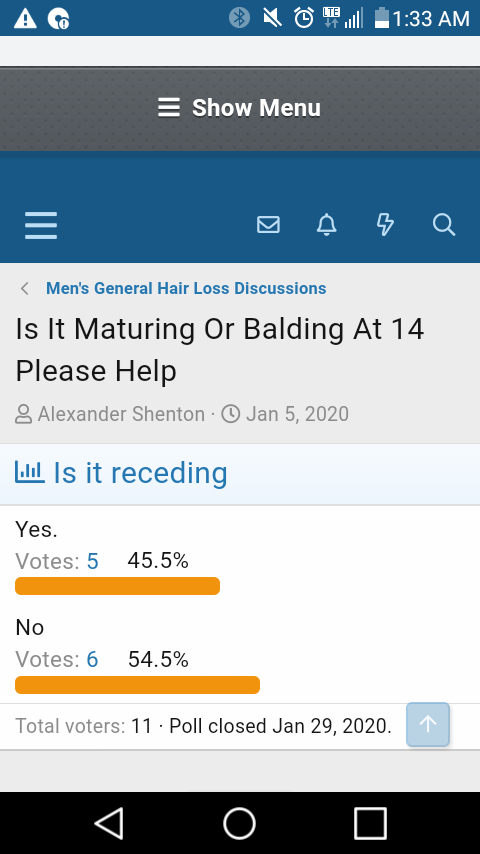Open Alexander Shenton's profile

[121, 414]
